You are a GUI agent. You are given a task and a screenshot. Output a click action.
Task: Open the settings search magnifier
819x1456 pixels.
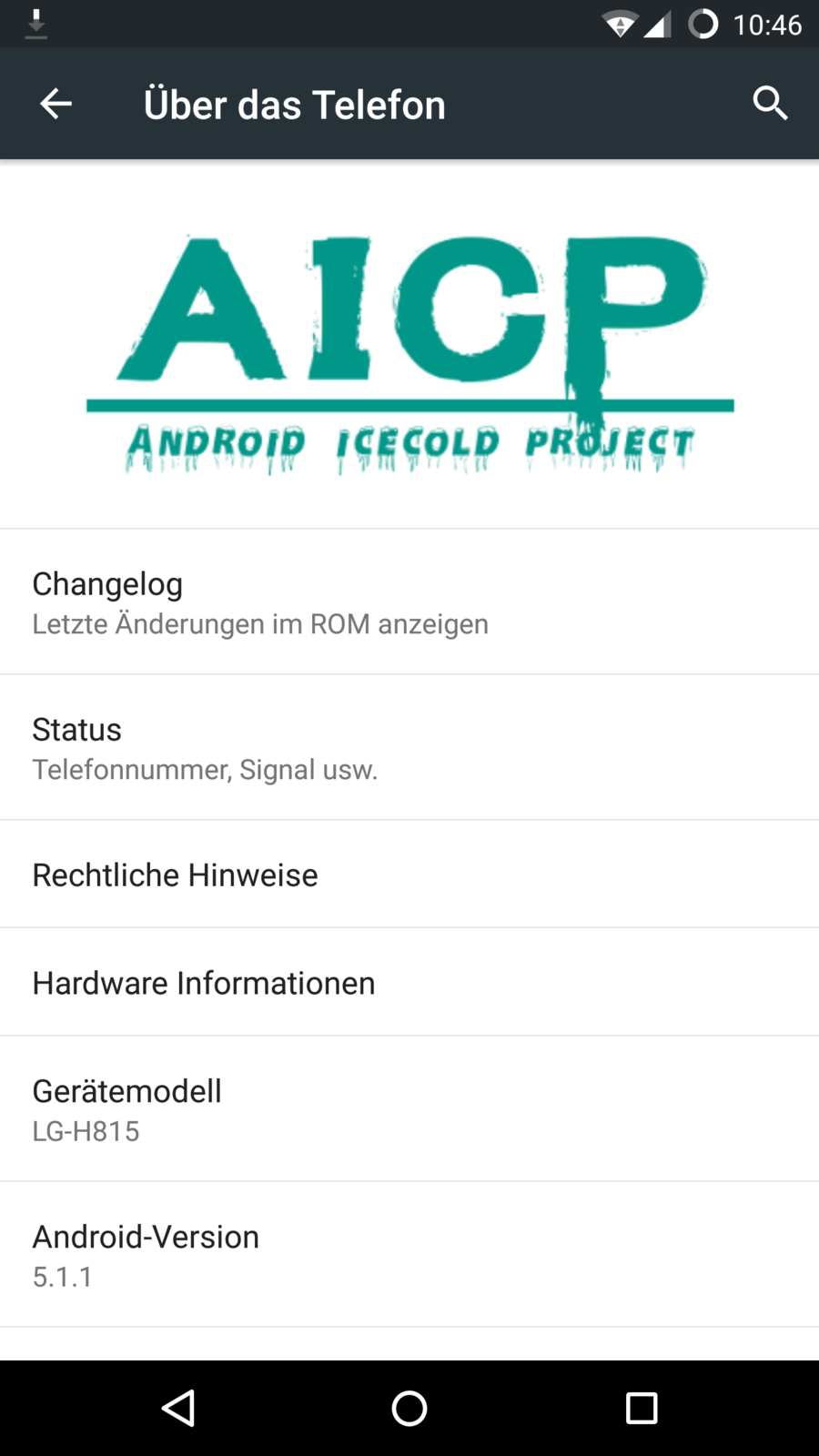point(770,104)
